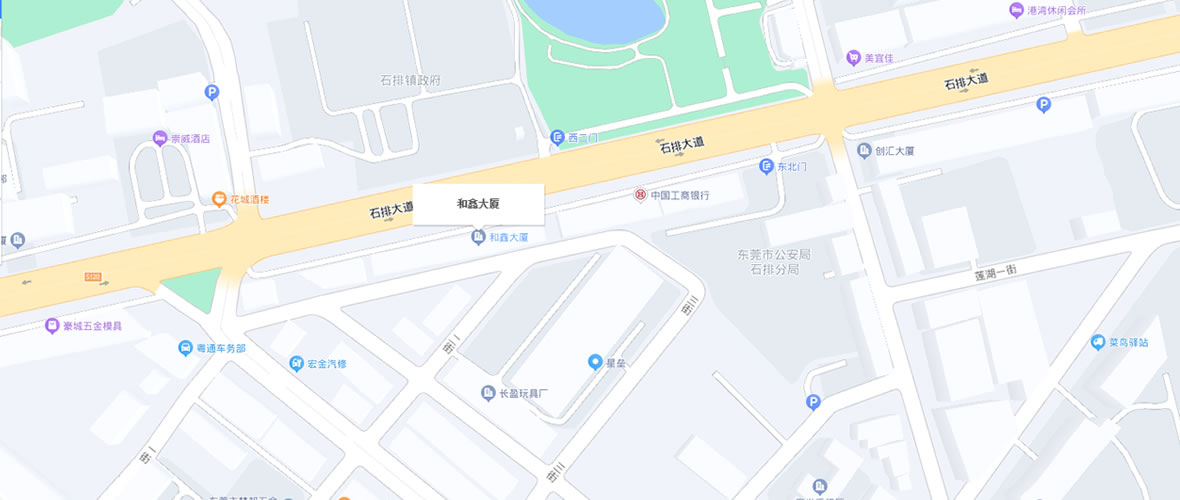Select the 美宜佳 shop marker
Screen dimensions: 1180x500
coord(853,58)
